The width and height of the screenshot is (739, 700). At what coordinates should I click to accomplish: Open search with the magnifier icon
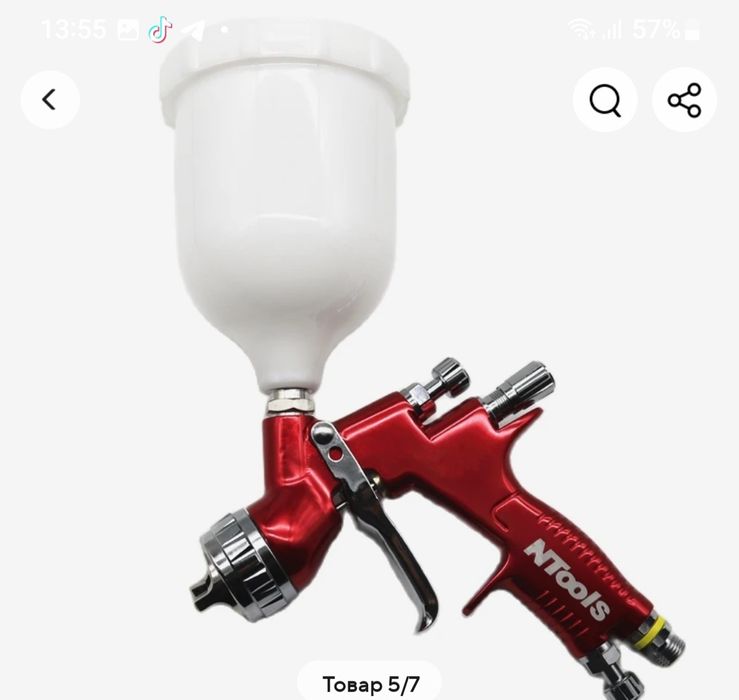[x=605, y=100]
